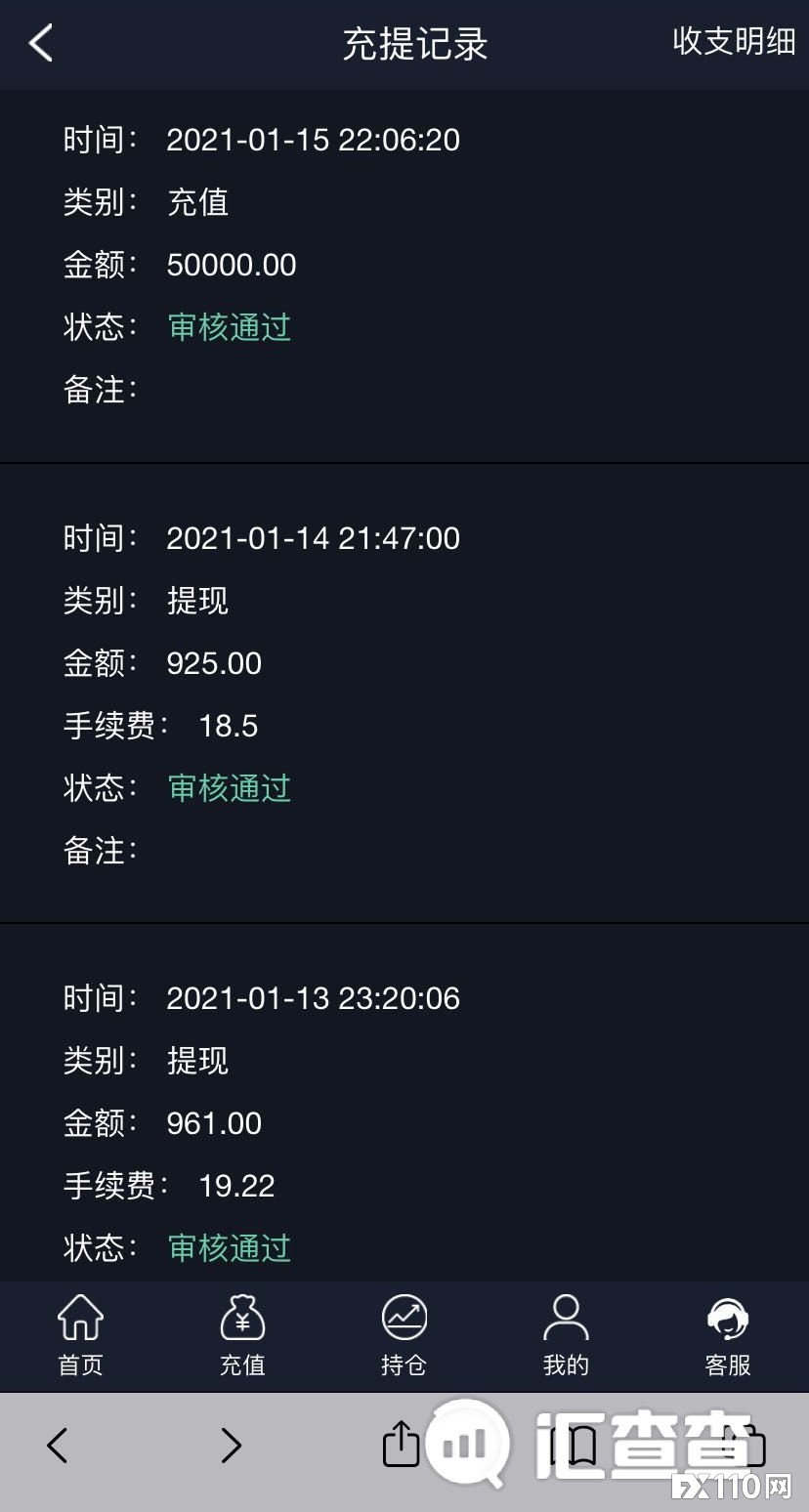The image size is (809, 1512).
Task: Tap the 审核通过 status of the 961.00 withdrawal
Action: click(229, 1247)
